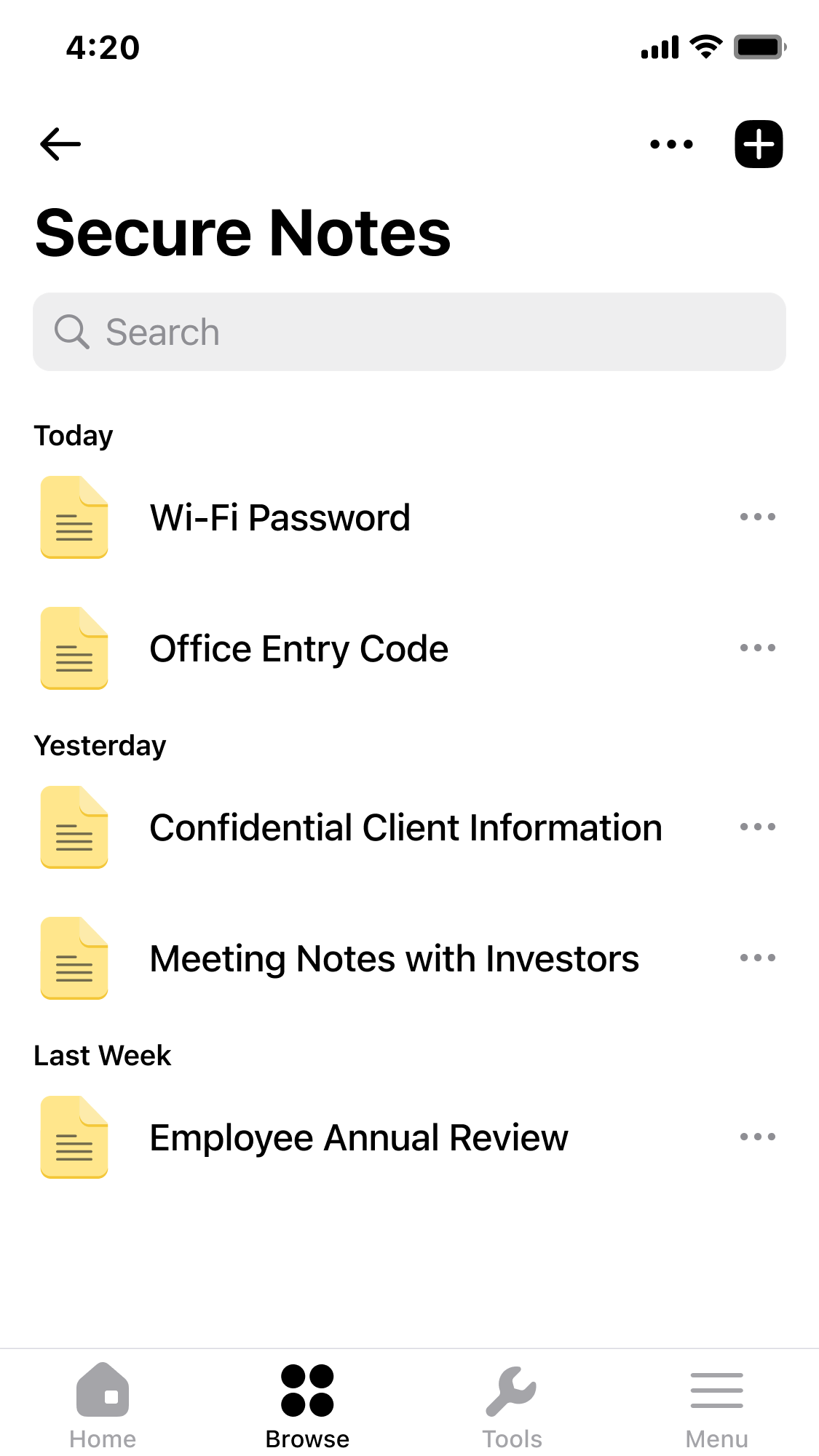Screen dimensions: 819x1456
Task: Open Employee Annual Review note
Action: point(409,1137)
